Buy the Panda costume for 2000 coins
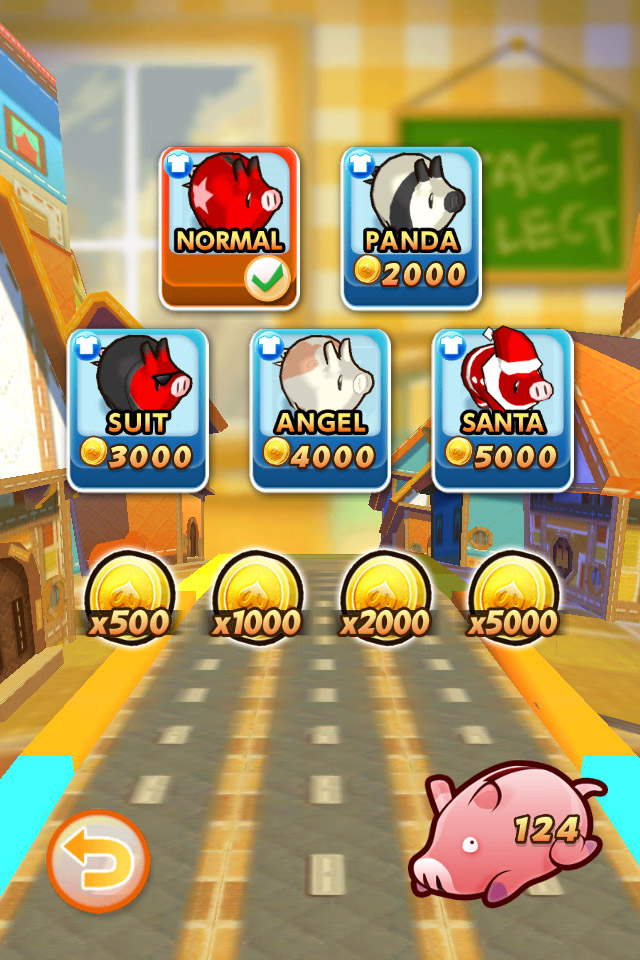 tap(411, 228)
